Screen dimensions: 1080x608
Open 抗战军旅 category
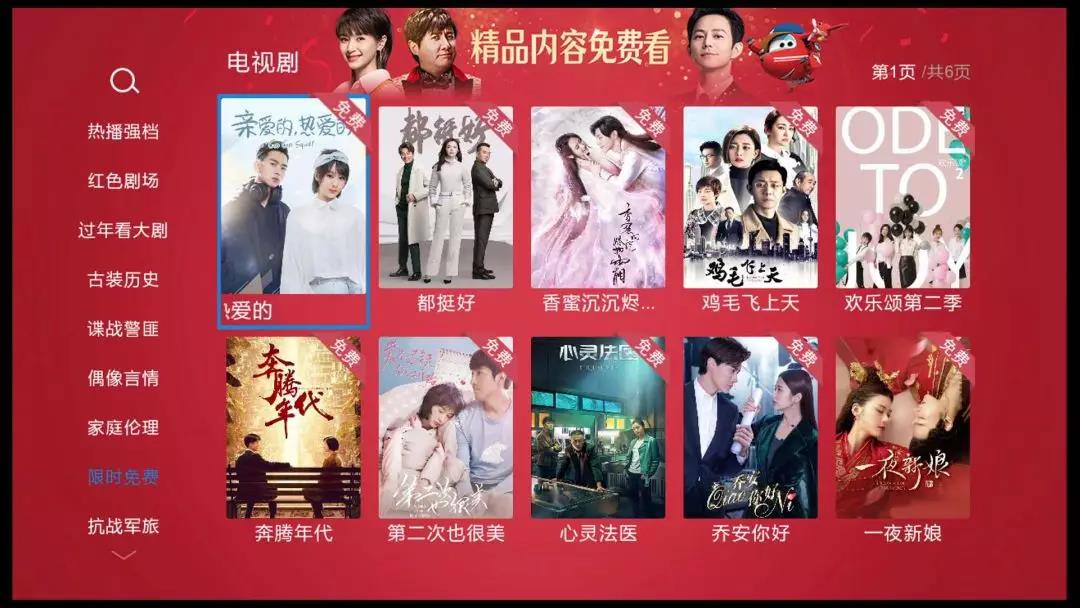click(x=123, y=526)
